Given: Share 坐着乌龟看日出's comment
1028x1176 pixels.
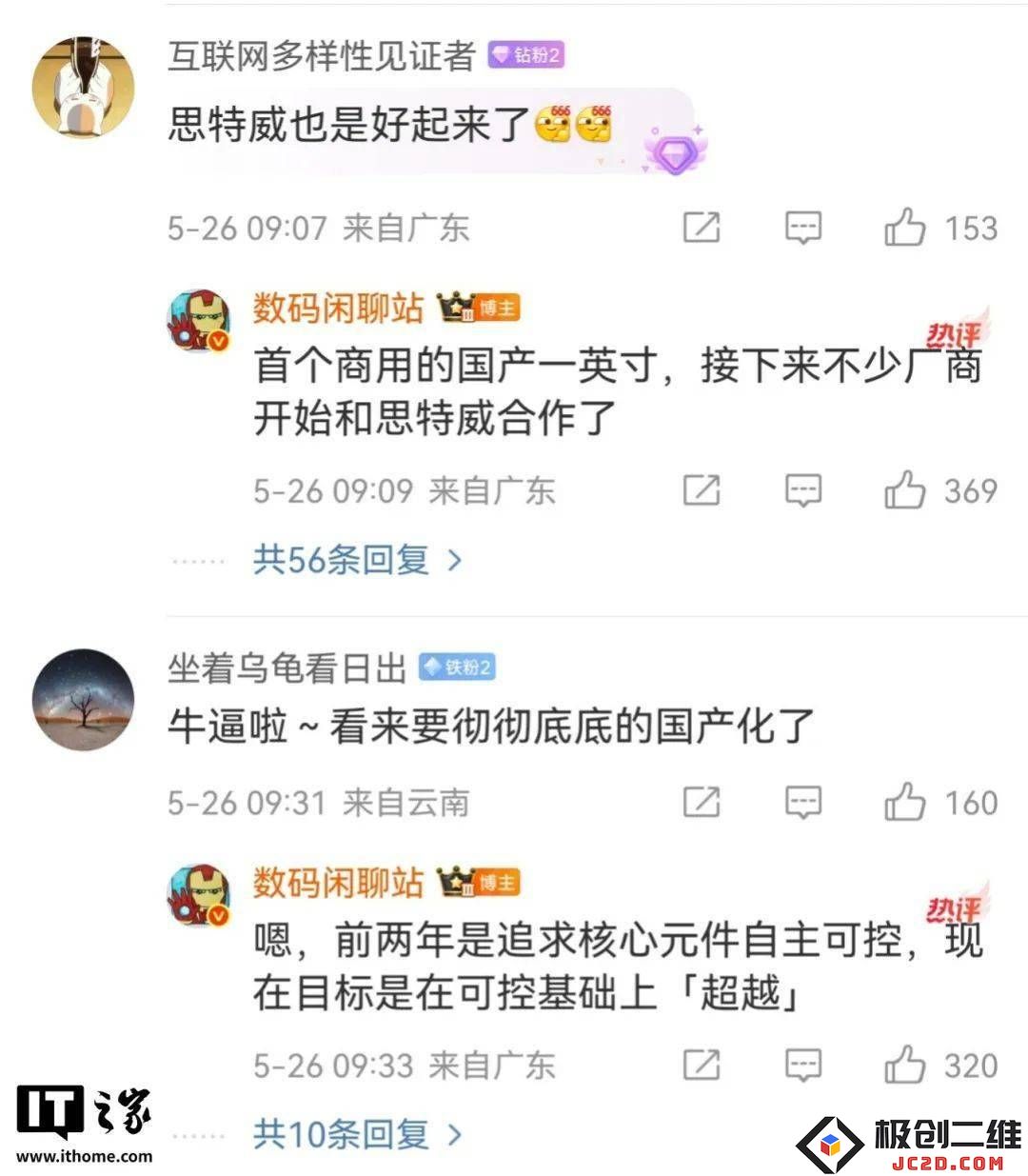Looking at the screenshot, I should pos(702,802).
